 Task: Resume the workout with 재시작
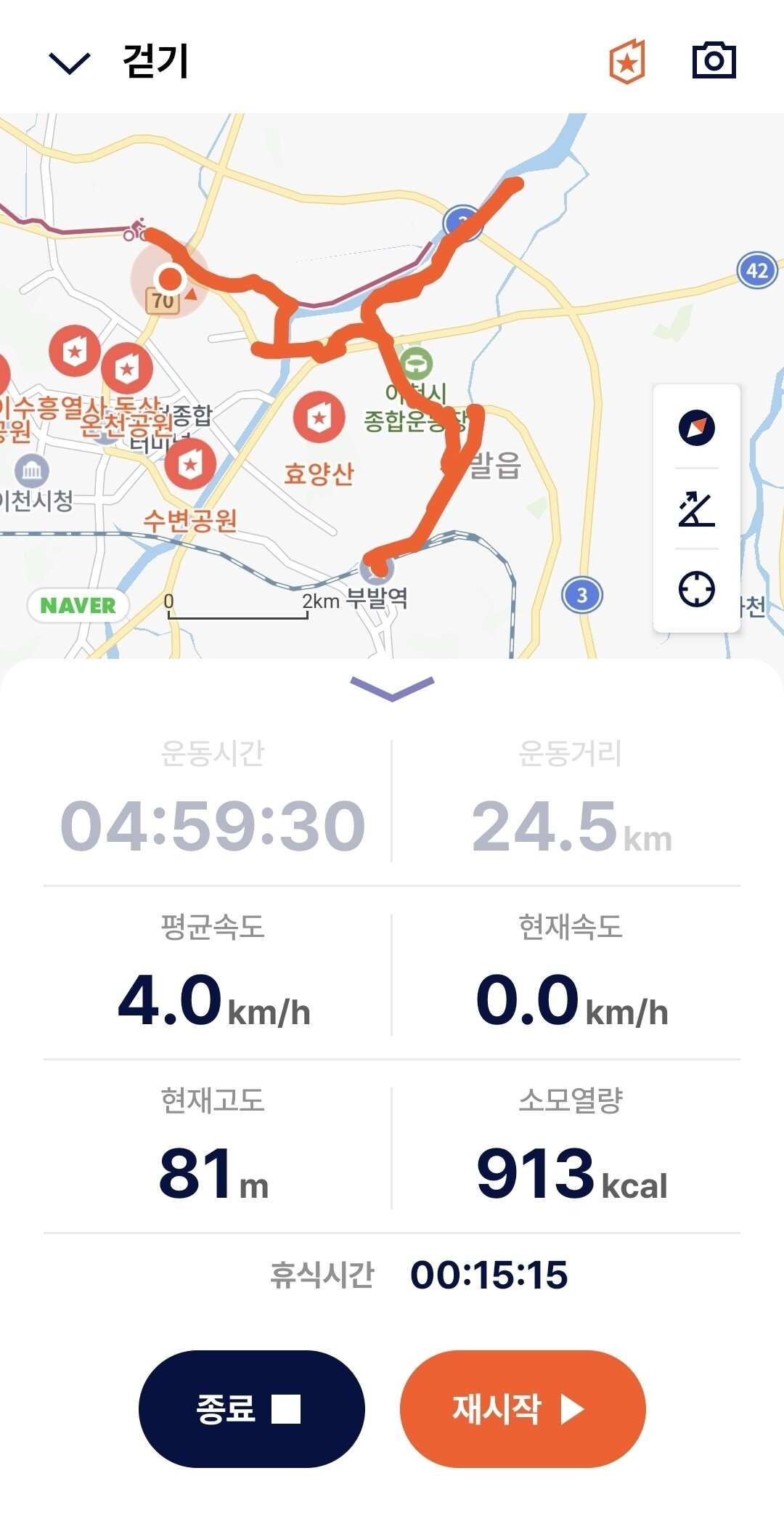[523, 1408]
